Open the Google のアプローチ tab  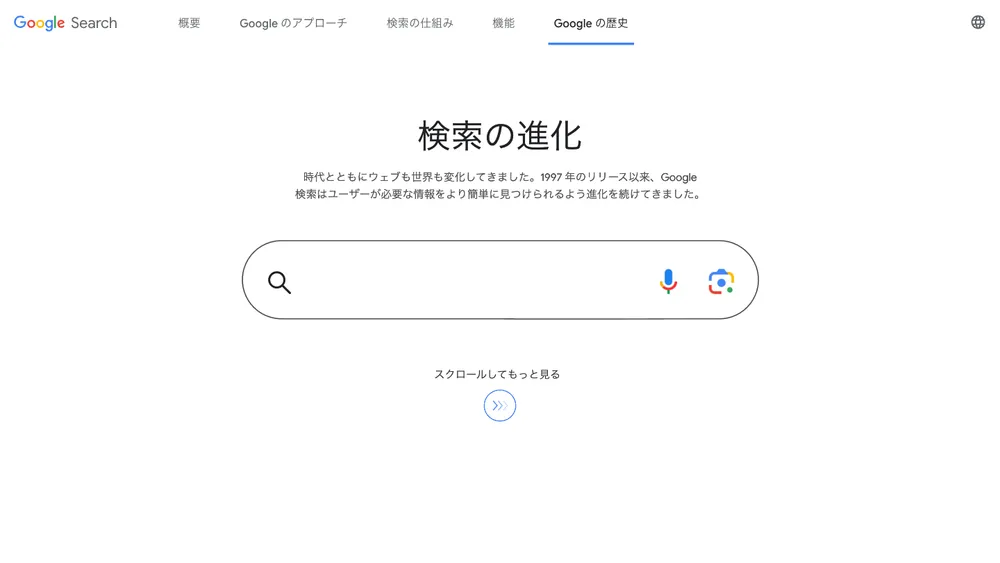(293, 23)
